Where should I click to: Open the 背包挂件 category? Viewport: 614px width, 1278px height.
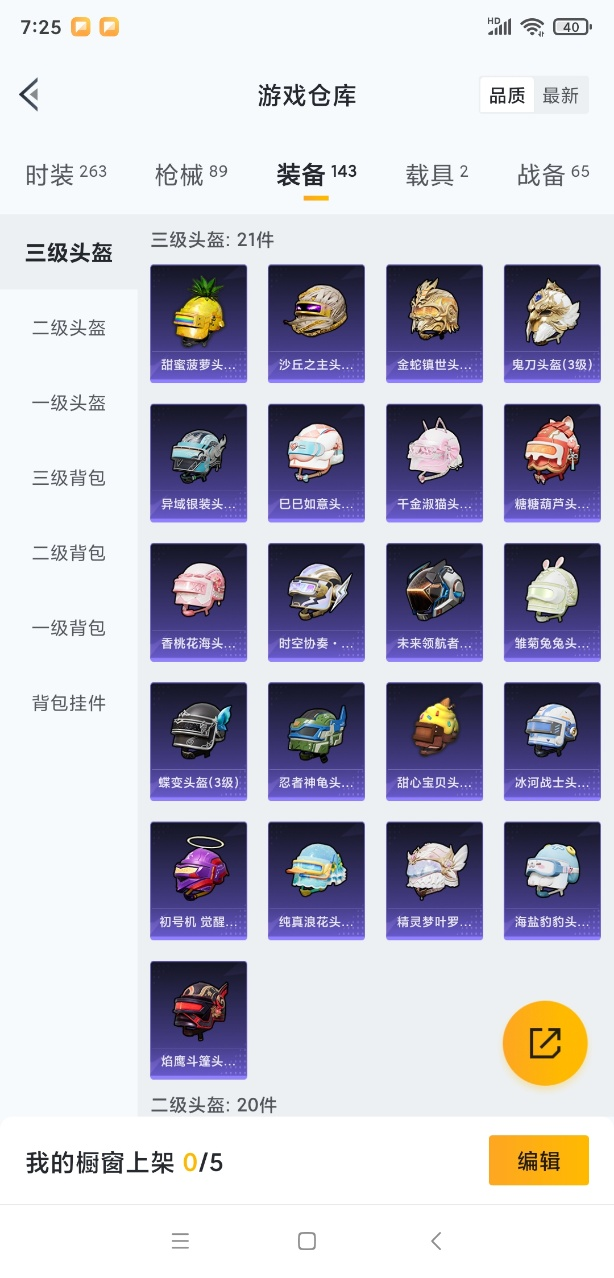pyautogui.click(x=69, y=703)
